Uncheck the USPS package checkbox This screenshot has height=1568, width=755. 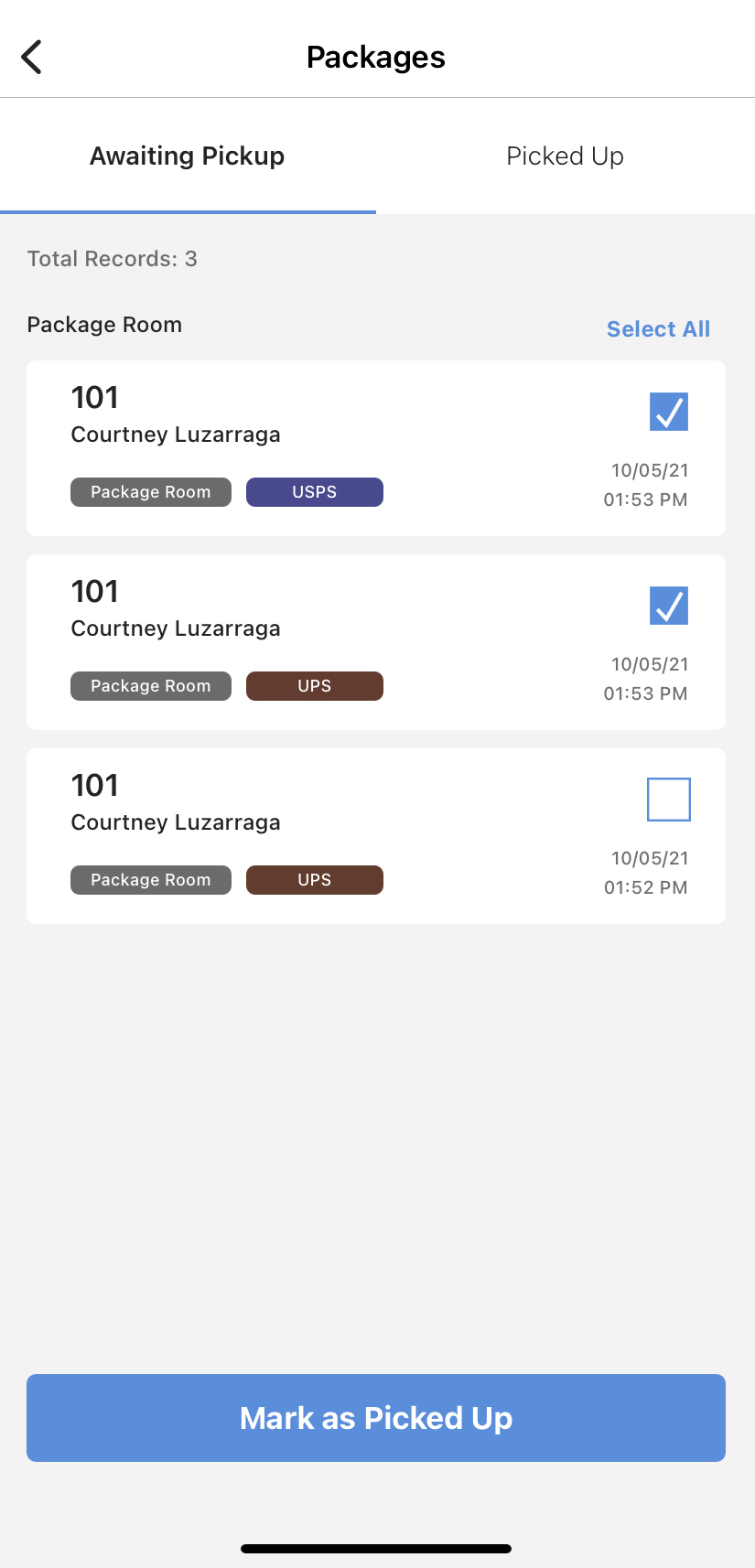click(x=669, y=412)
